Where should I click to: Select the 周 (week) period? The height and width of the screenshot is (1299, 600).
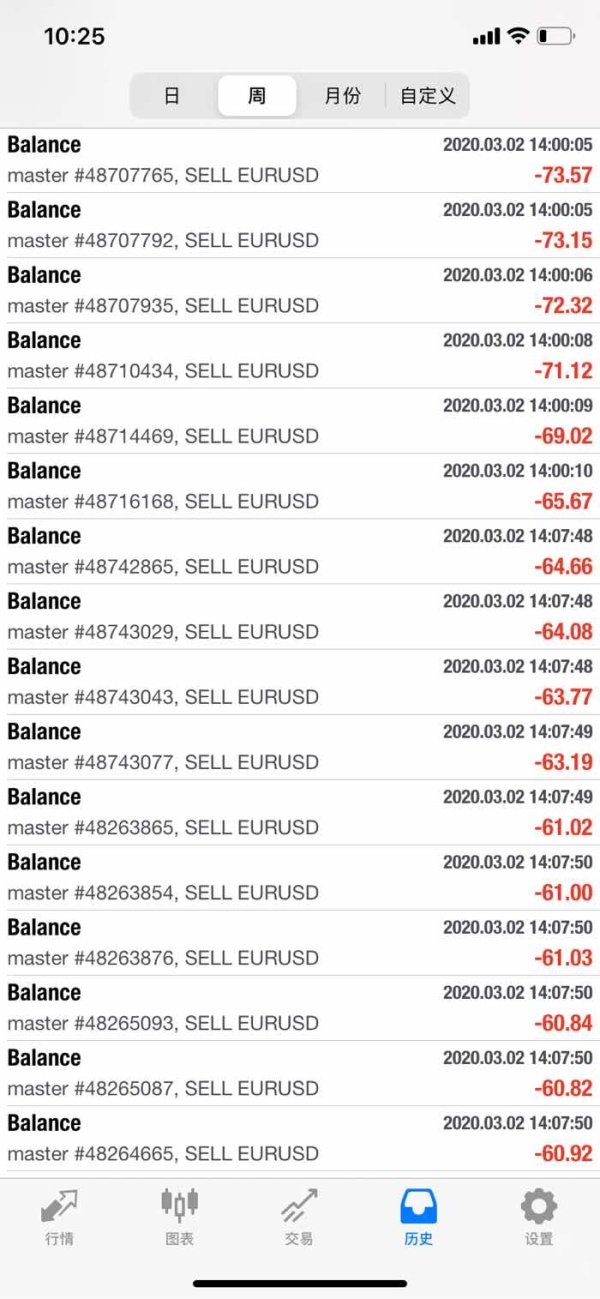pyautogui.click(x=257, y=96)
